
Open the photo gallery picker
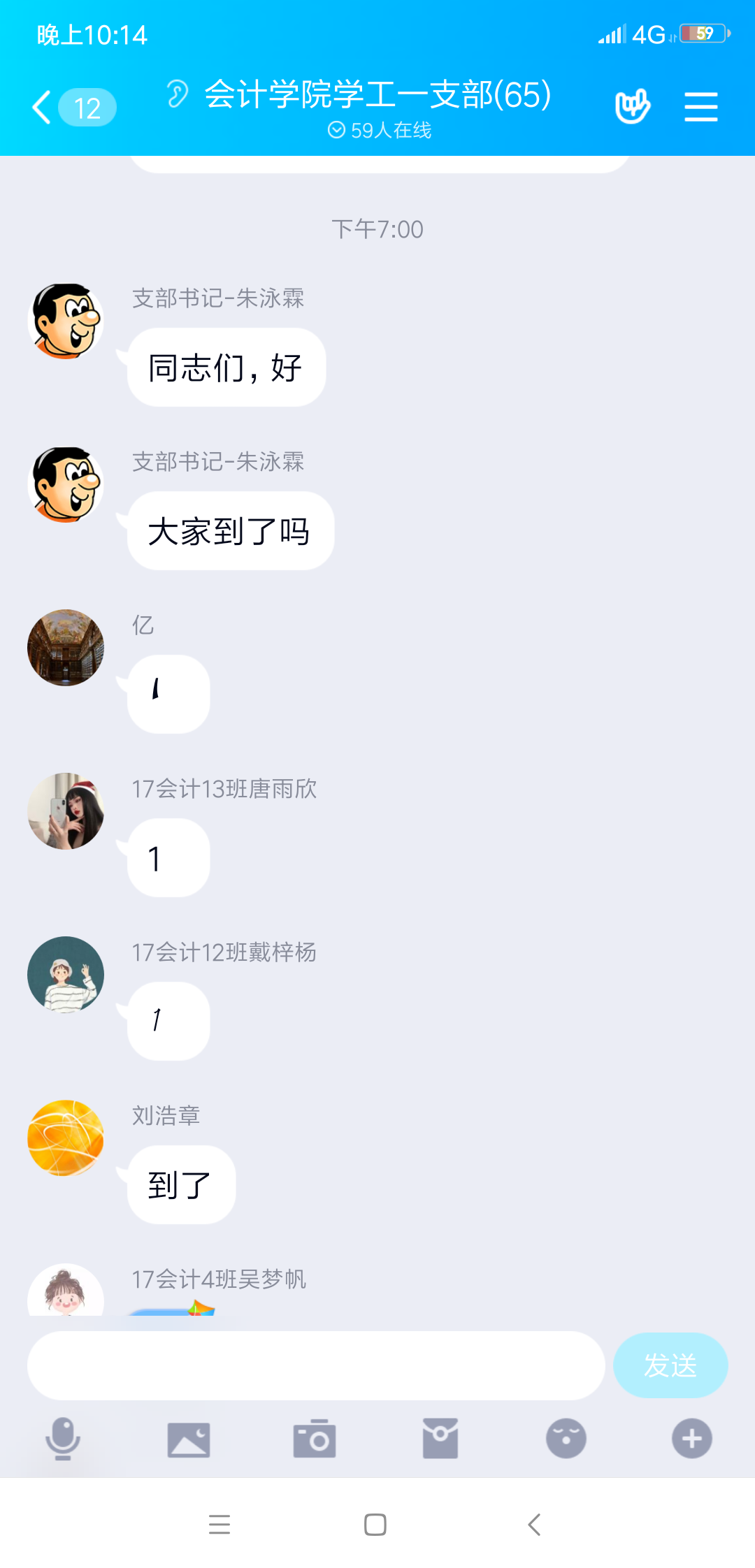pos(189,1439)
